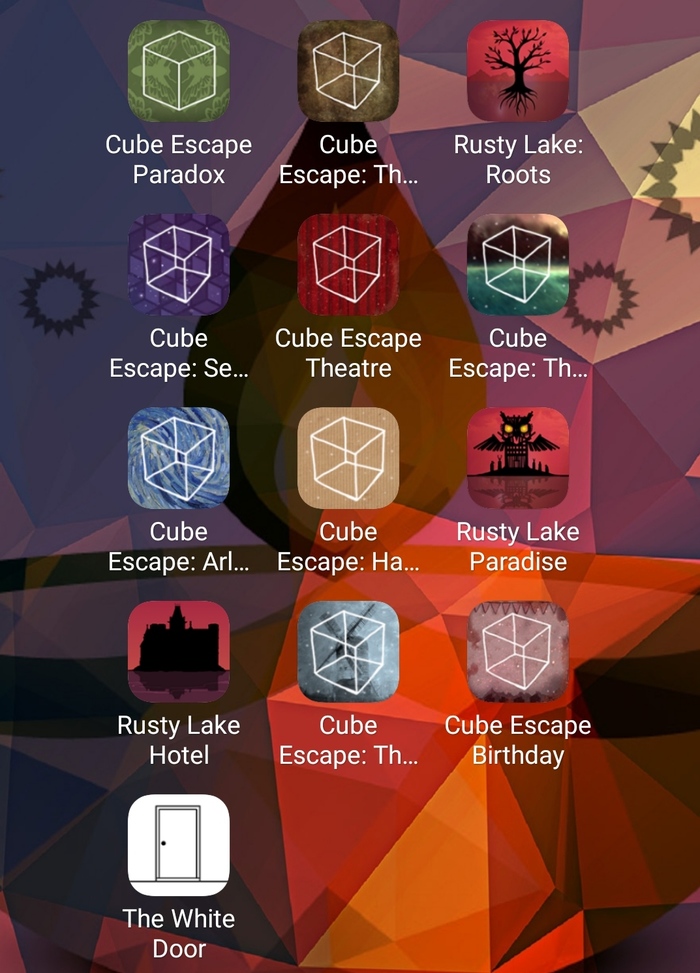Launch Rusty Lake: Roots game
Screen dimensions: 700x973
[518, 71]
